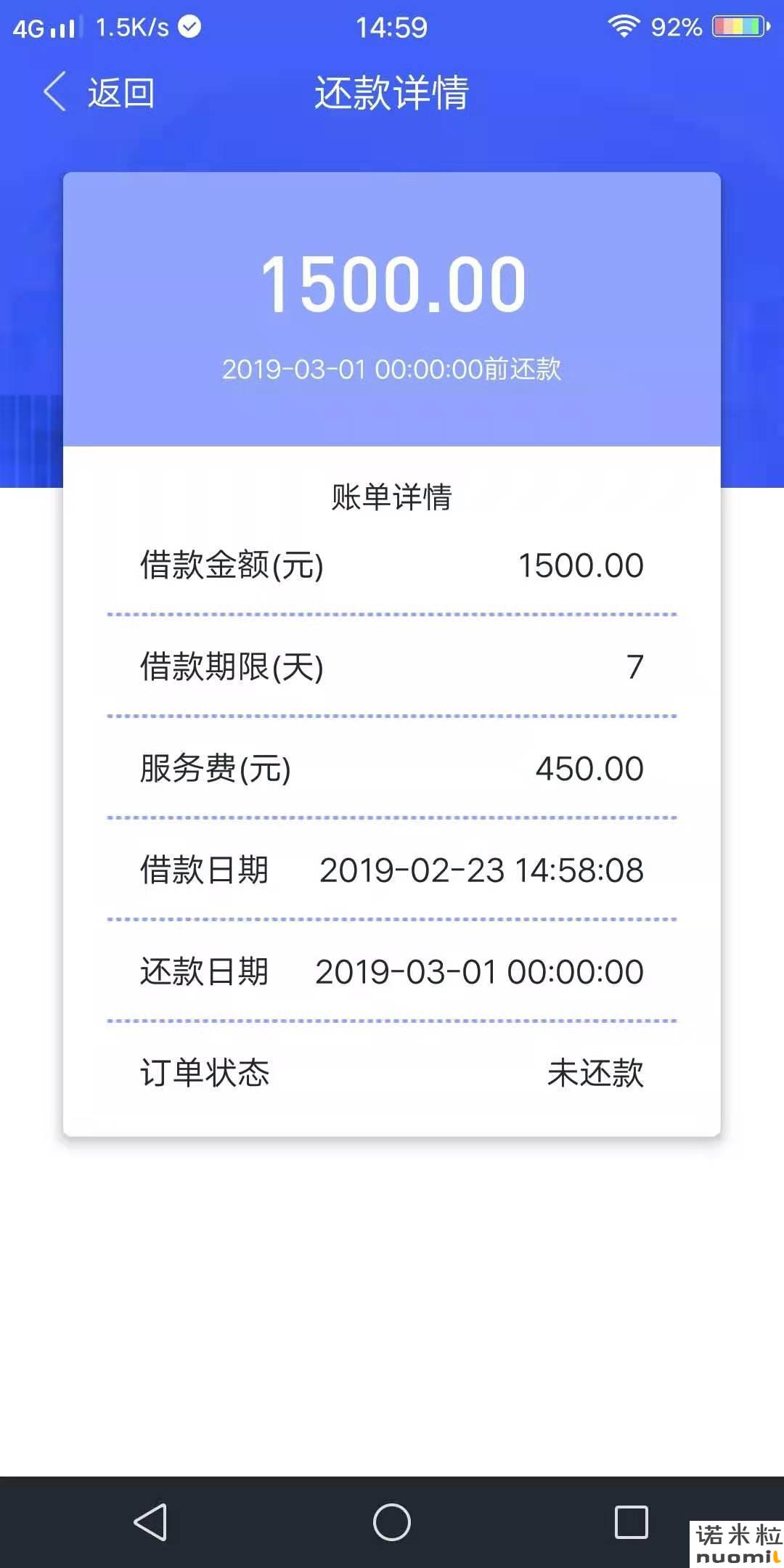Tap the system back triangle button
Viewport: 784px width, 1568px height.
tap(151, 1522)
